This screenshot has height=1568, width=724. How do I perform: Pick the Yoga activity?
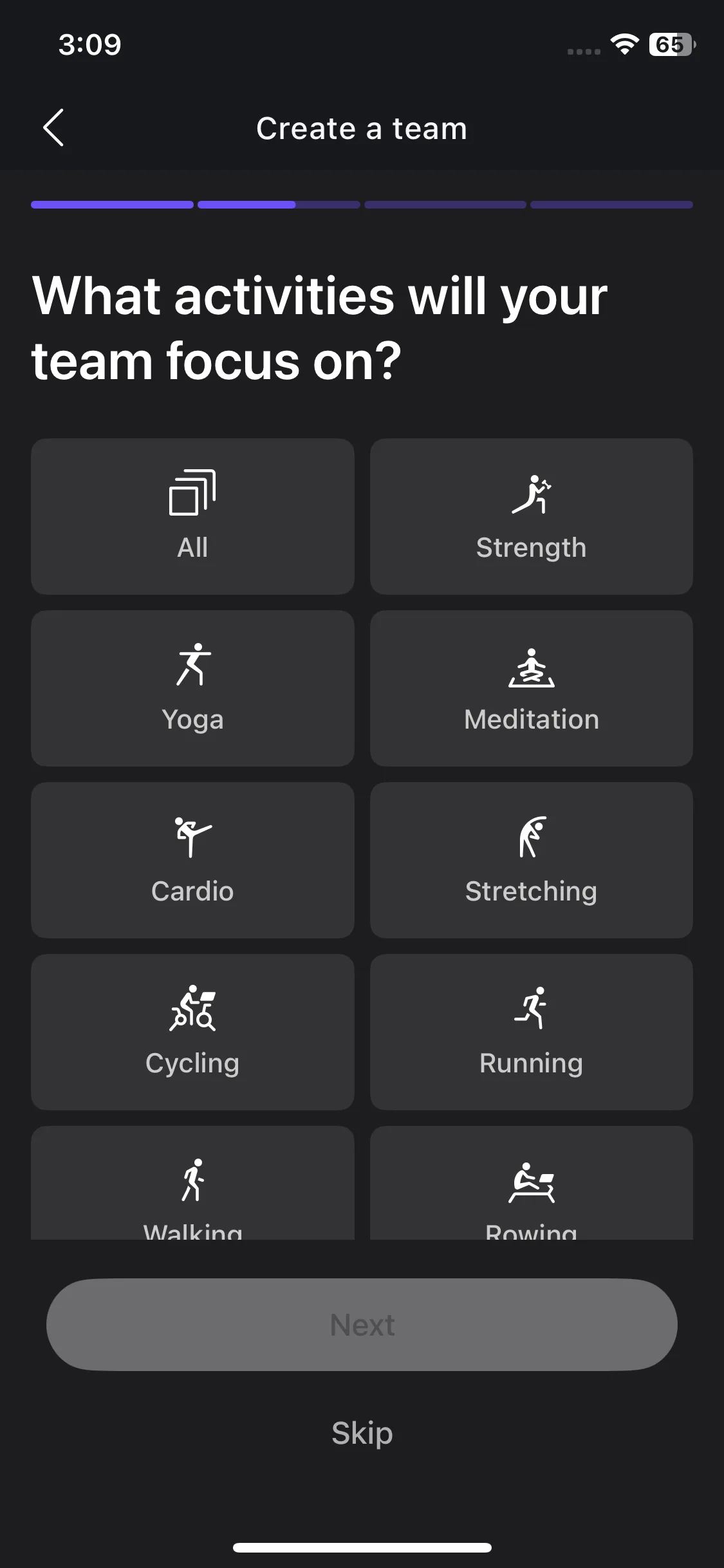click(192, 688)
